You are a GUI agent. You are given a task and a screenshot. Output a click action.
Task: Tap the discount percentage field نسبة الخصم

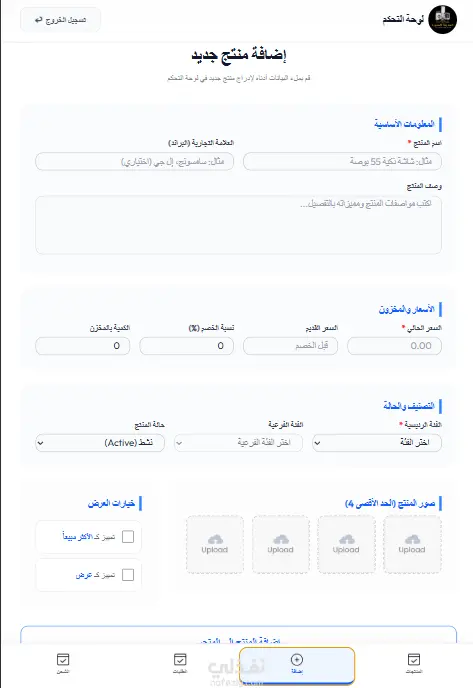coord(186,346)
